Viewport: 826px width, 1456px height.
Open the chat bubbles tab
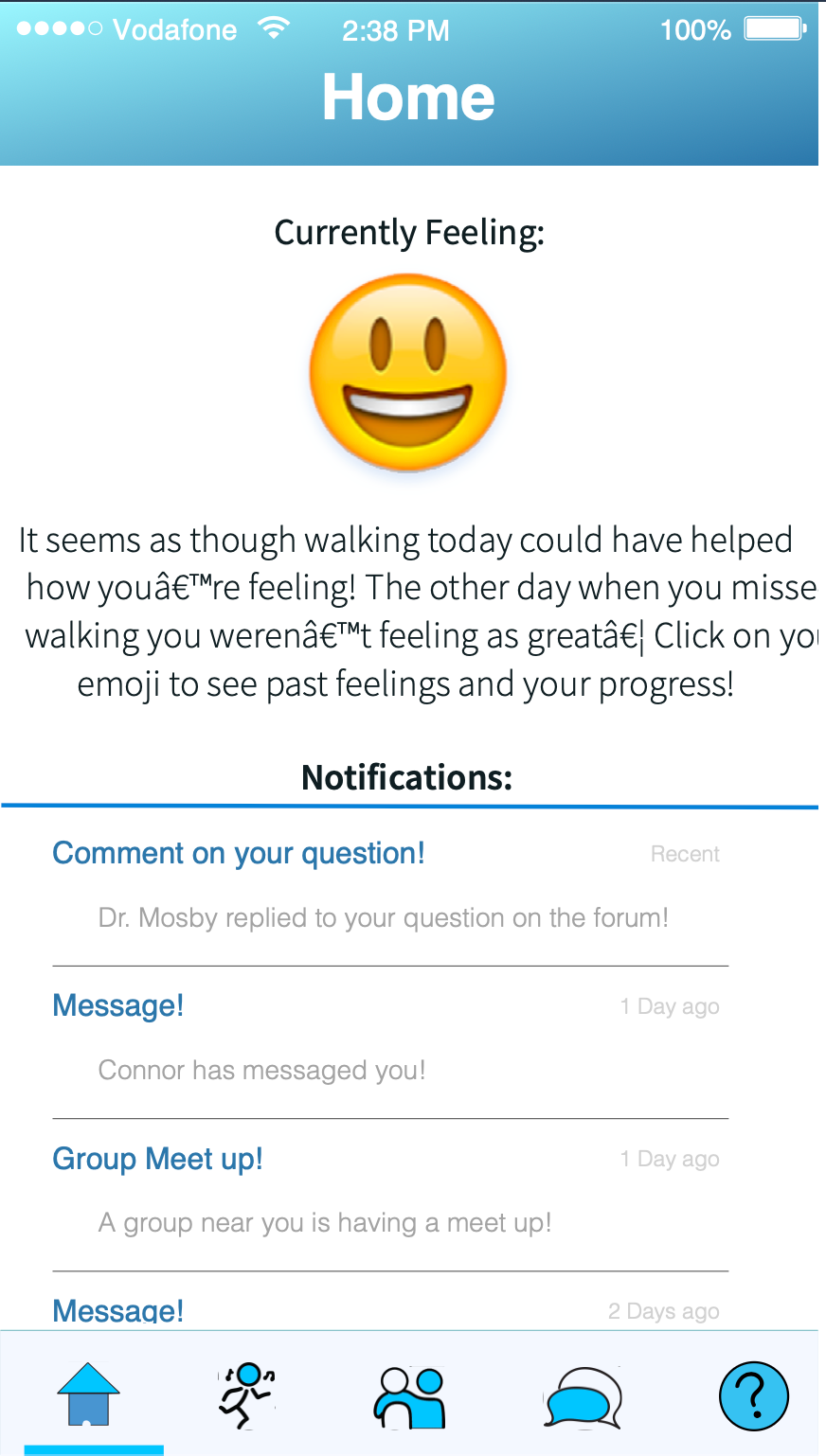(583, 1397)
